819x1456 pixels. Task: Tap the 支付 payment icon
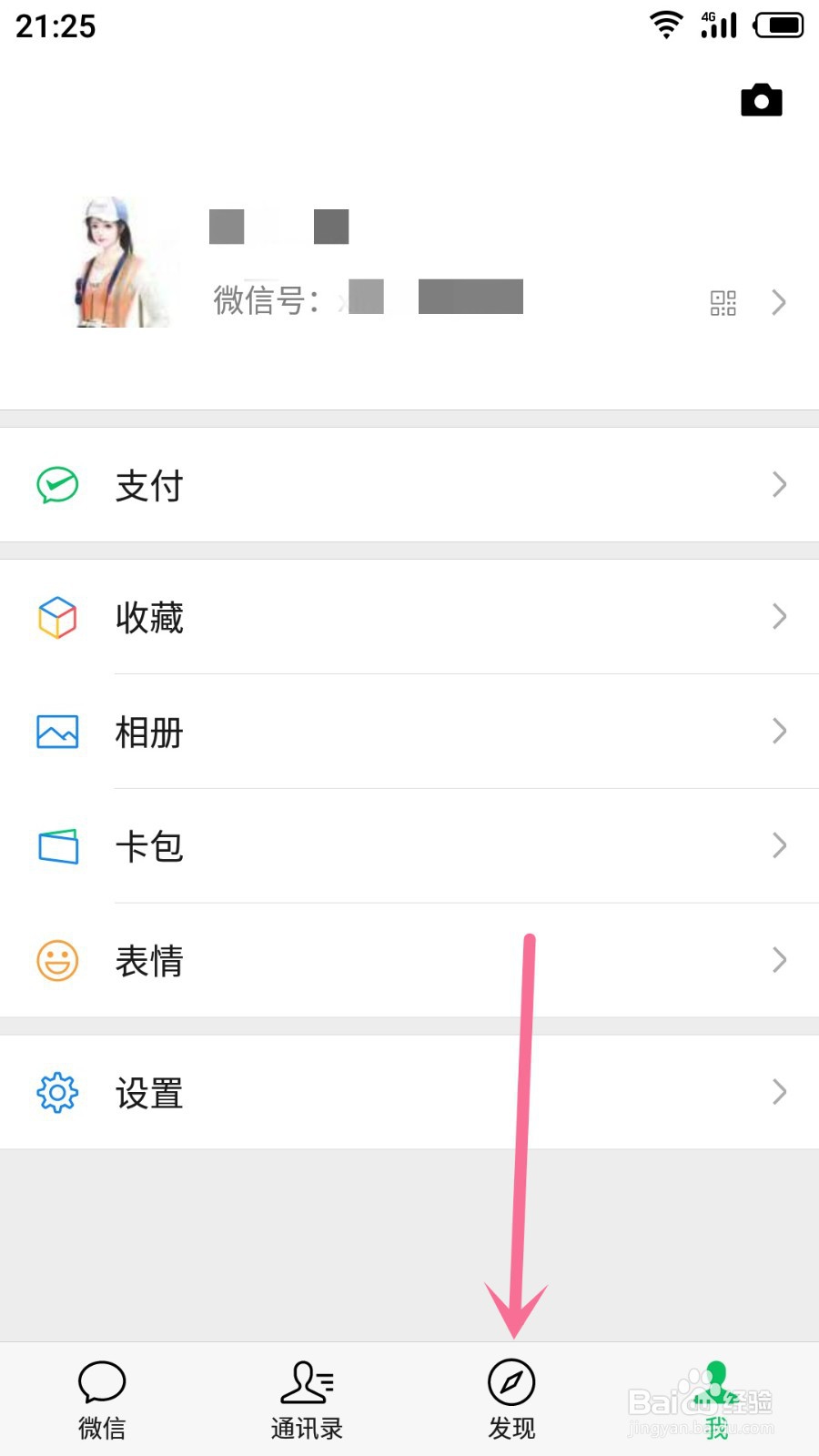point(56,485)
